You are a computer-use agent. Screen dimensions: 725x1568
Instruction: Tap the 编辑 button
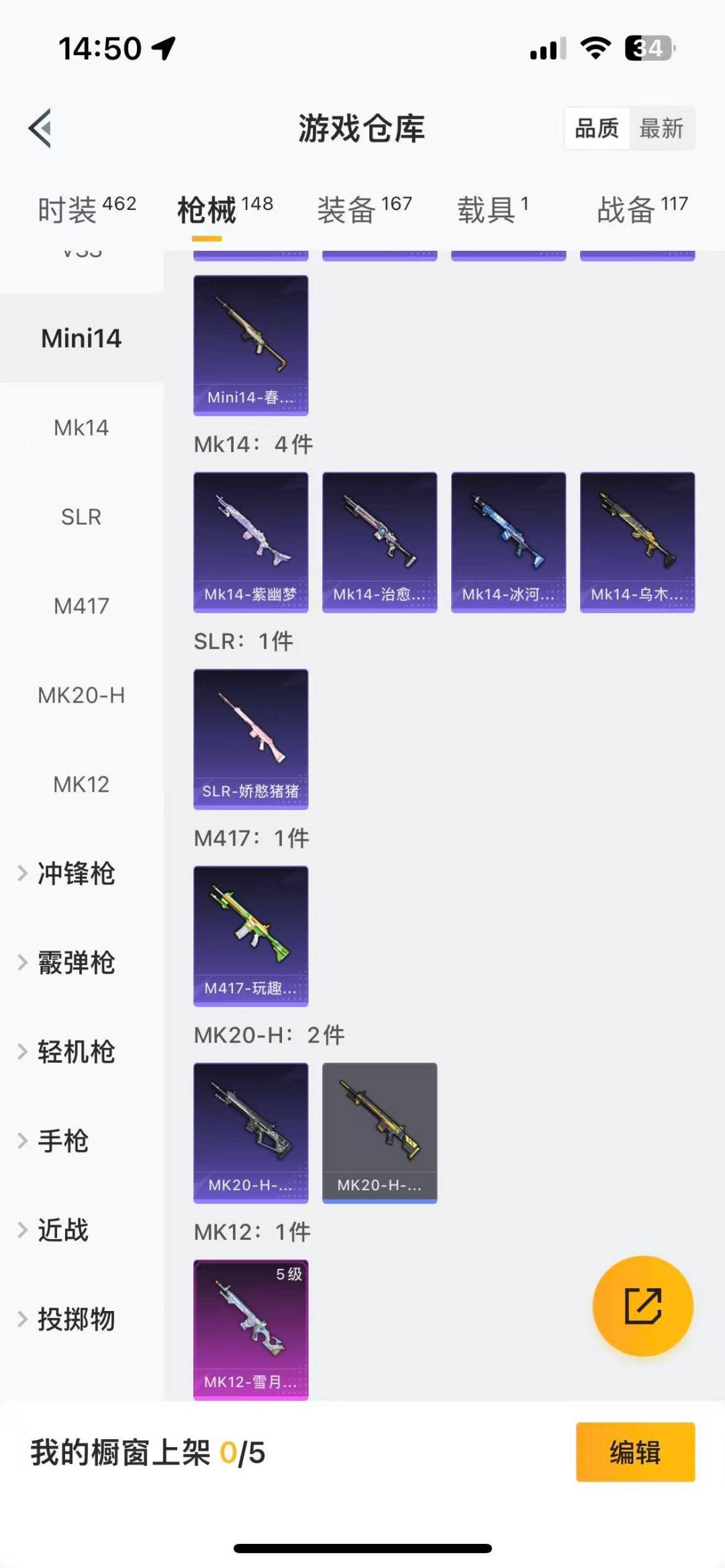(635, 1452)
